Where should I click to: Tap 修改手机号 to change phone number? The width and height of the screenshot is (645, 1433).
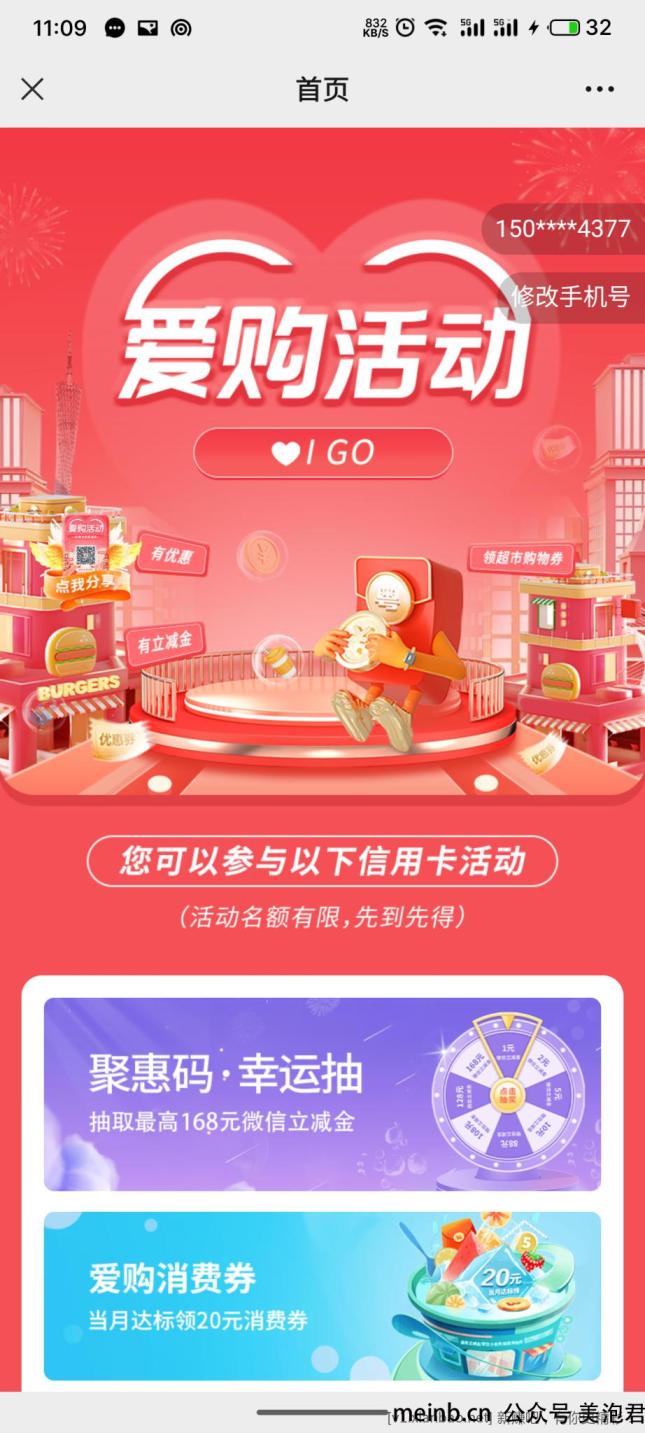pyautogui.click(x=571, y=296)
